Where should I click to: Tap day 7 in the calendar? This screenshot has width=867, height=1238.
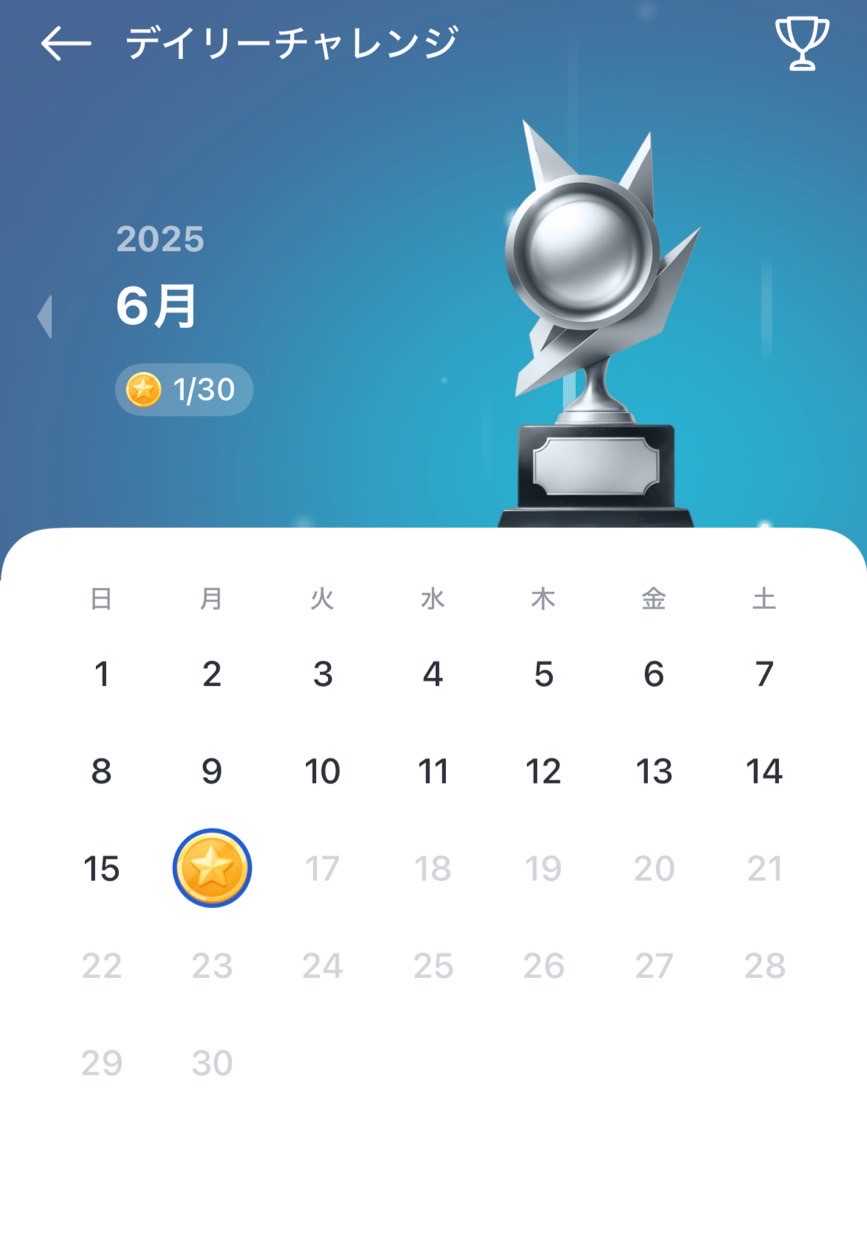(764, 675)
